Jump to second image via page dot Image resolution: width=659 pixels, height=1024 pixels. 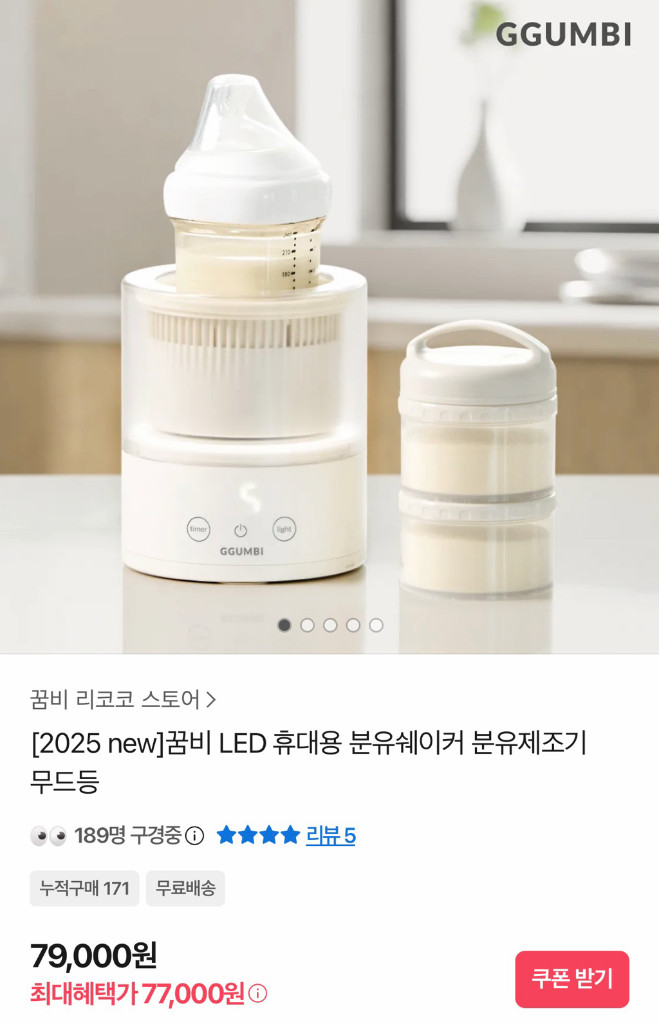coord(307,625)
